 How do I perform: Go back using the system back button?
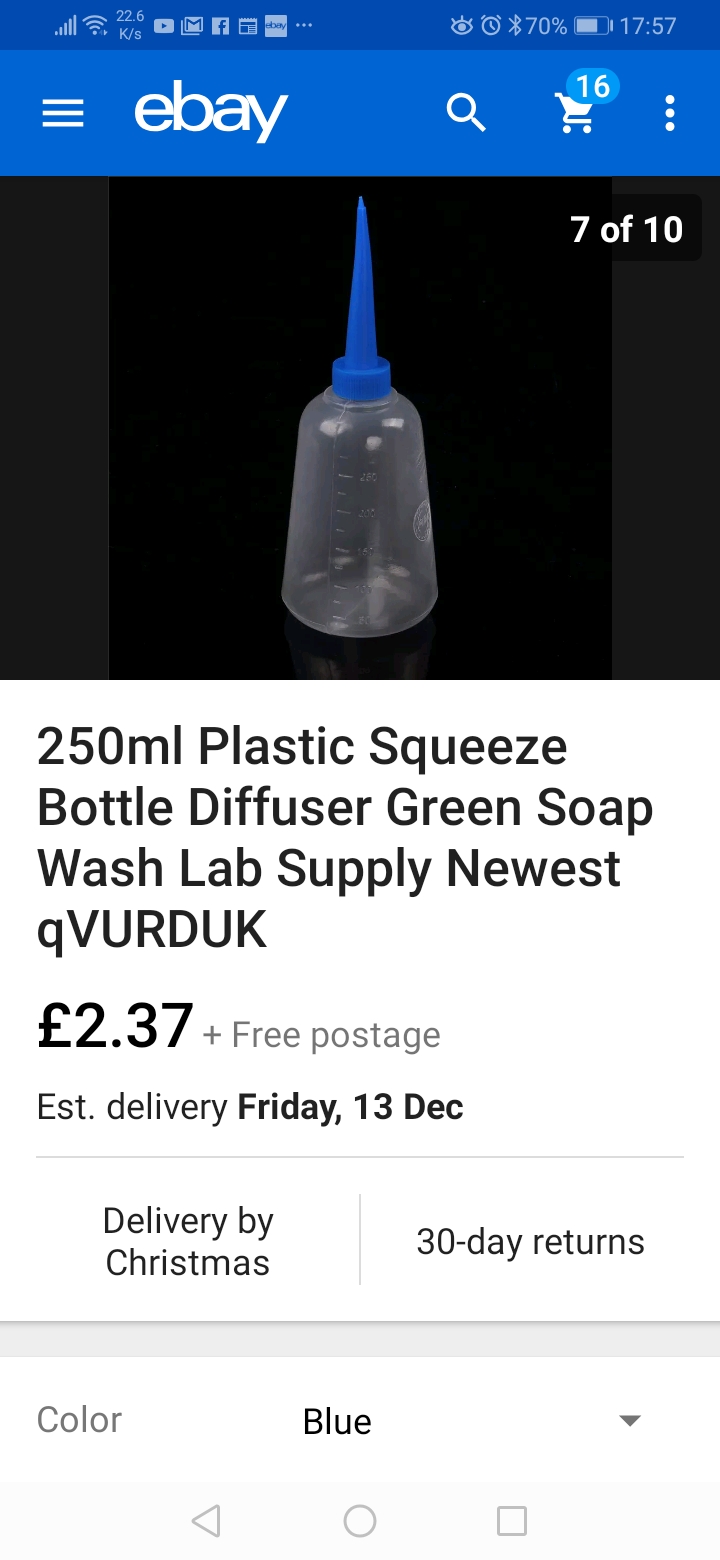tap(206, 1521)
